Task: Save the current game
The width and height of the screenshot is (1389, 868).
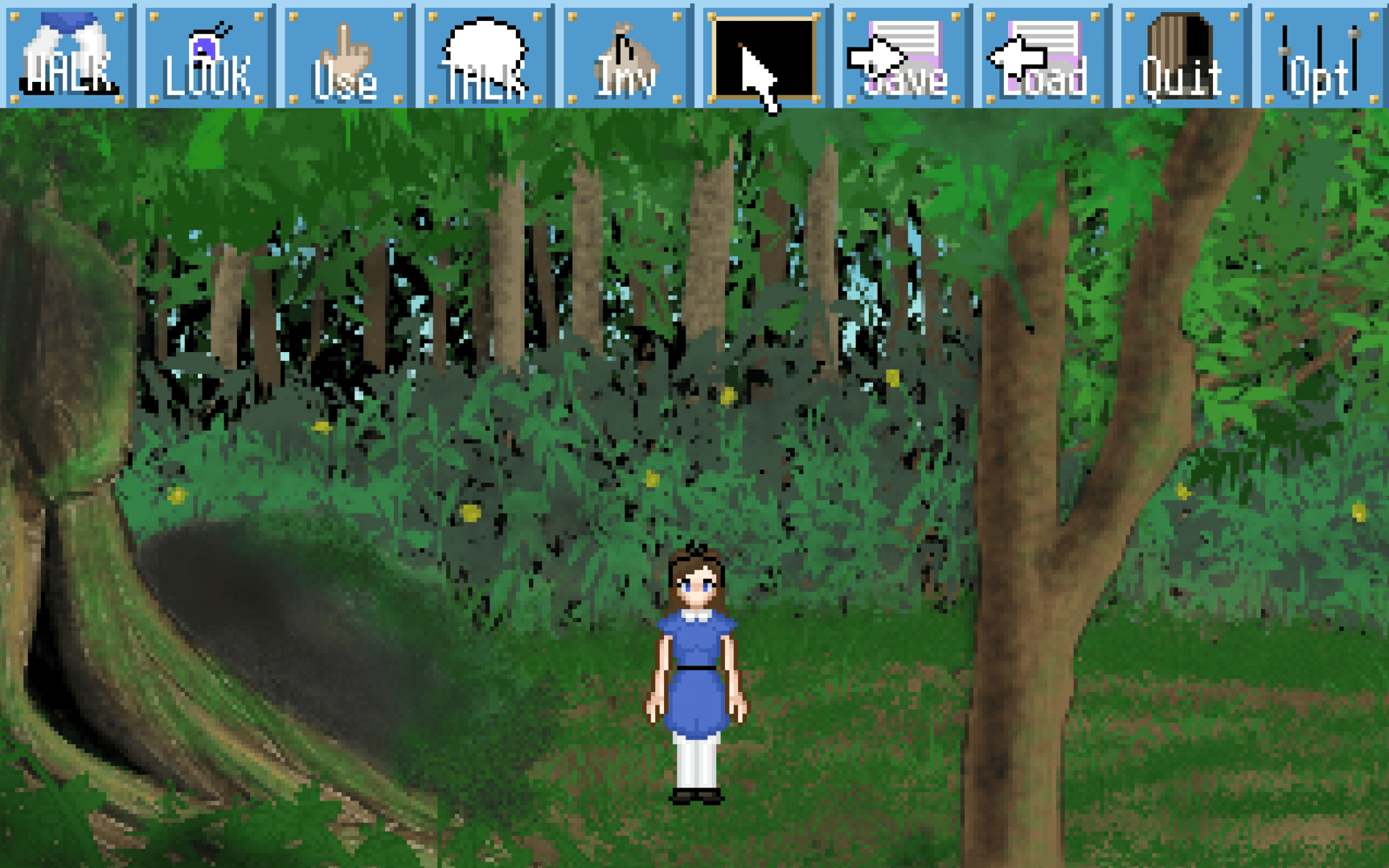Action: (903, 55)
